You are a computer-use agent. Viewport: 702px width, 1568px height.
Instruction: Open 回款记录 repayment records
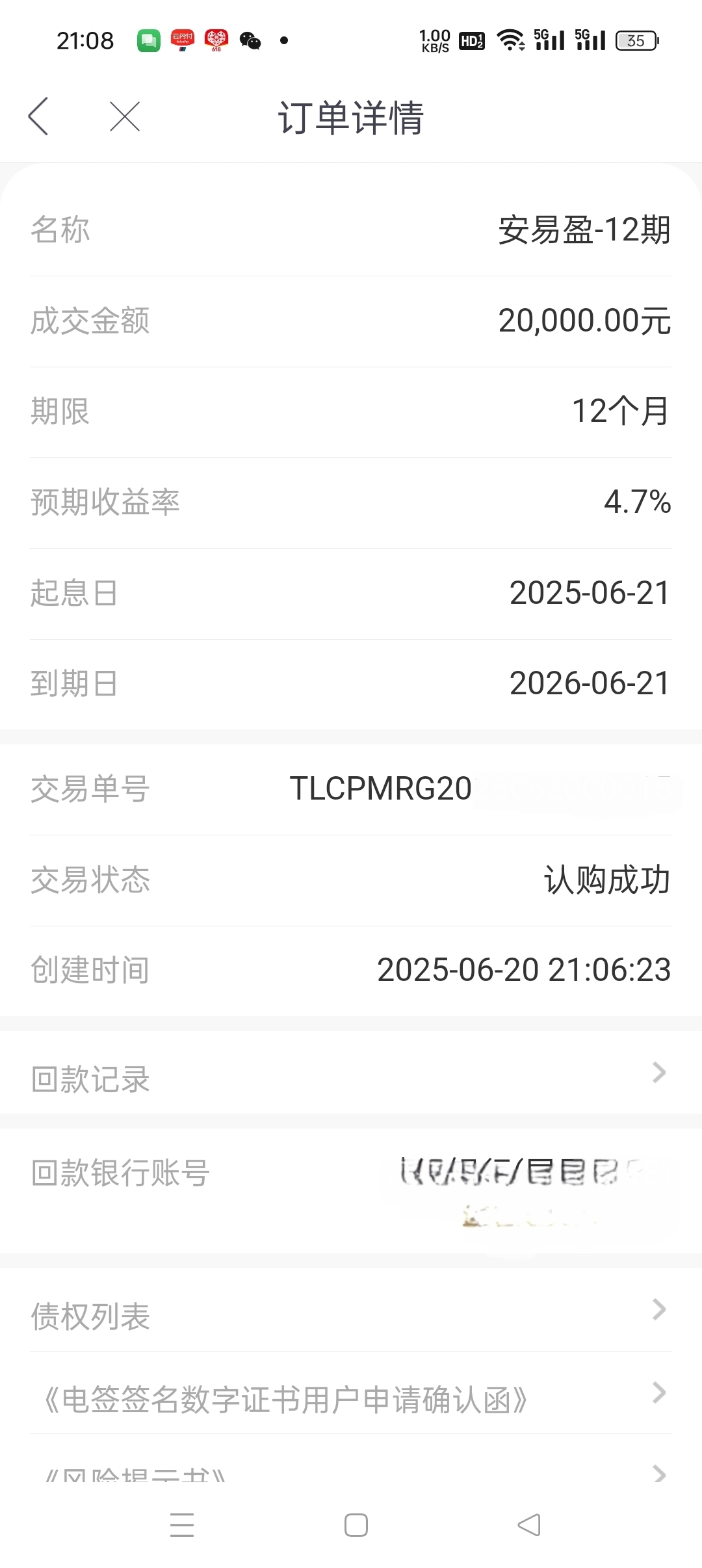(351, 1073)
